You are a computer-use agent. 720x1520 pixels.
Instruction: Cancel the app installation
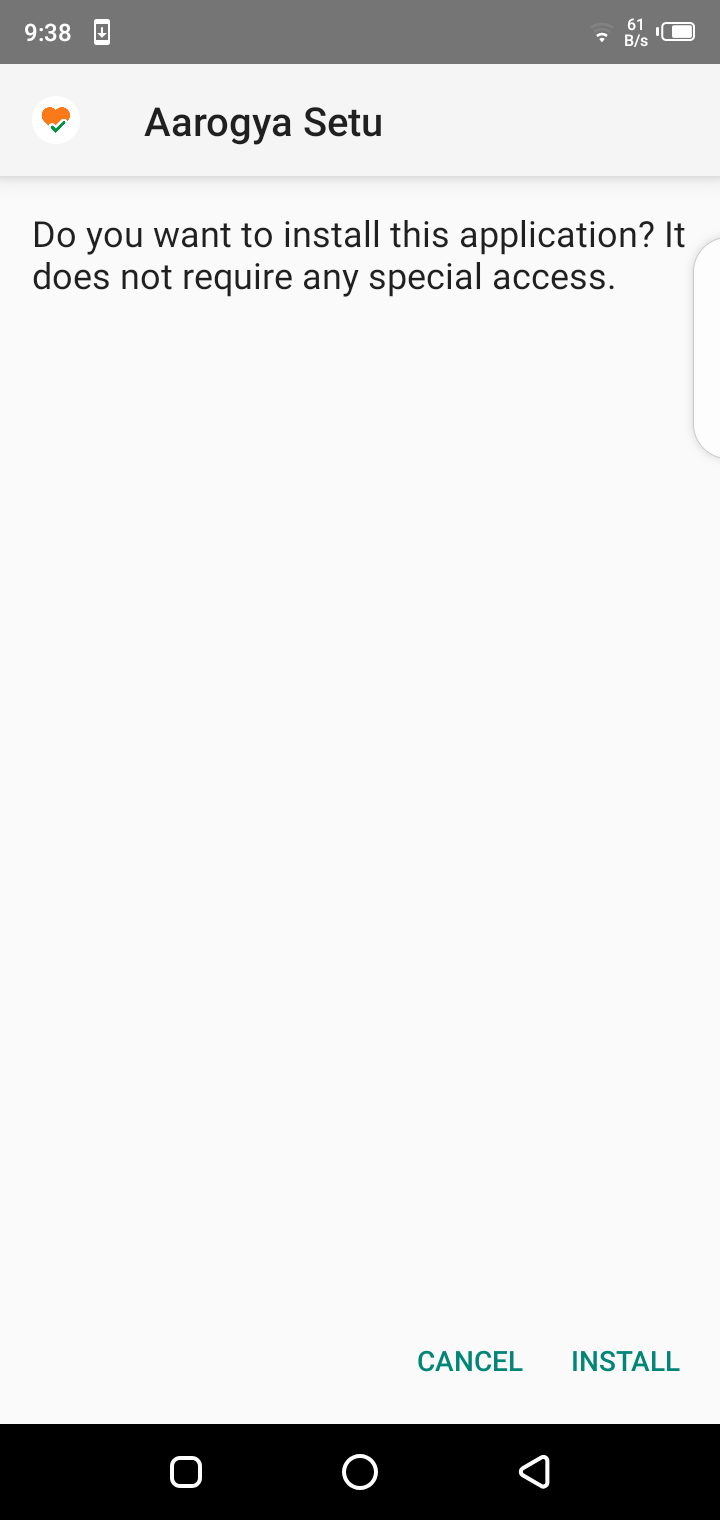coord(470,1361)
